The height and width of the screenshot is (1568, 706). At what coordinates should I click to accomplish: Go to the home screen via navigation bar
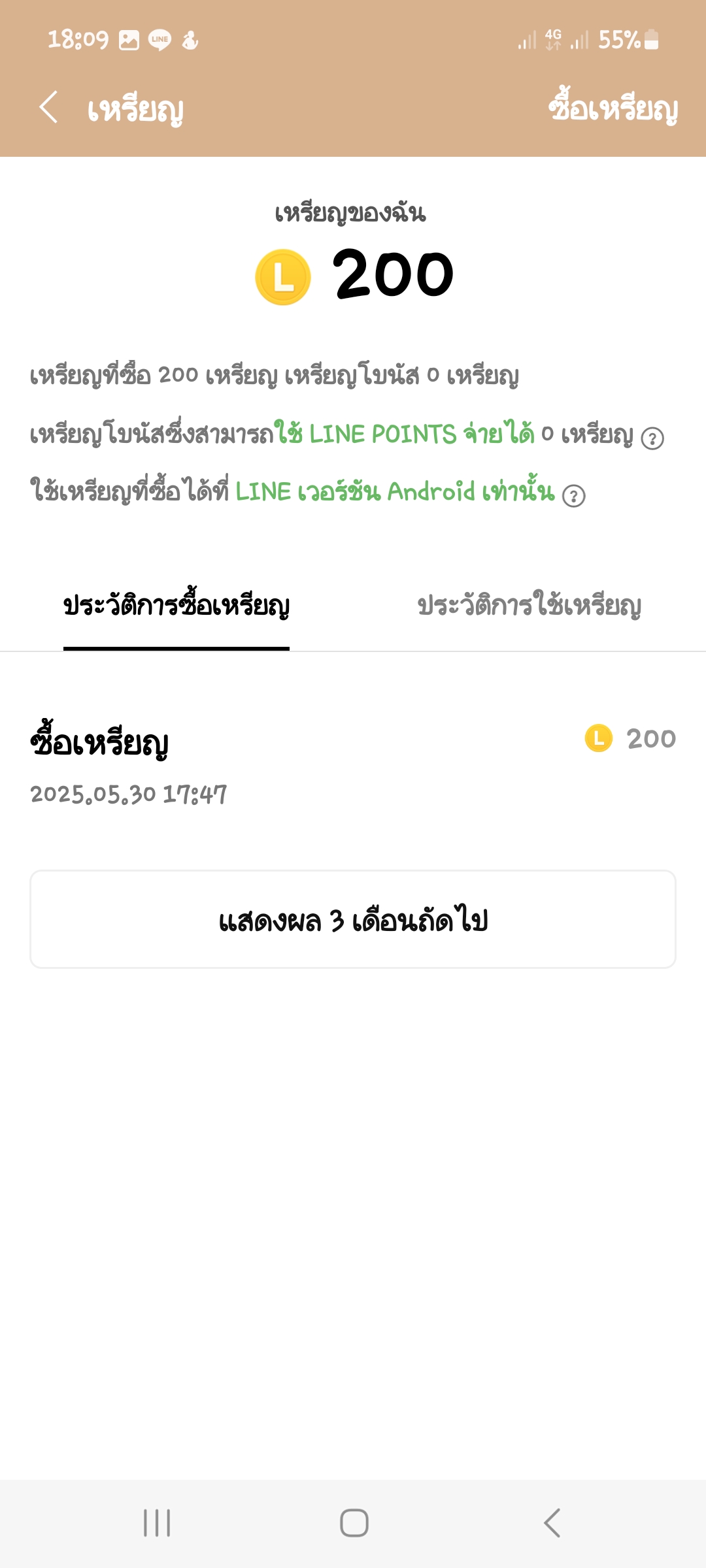coord(354,1523)
